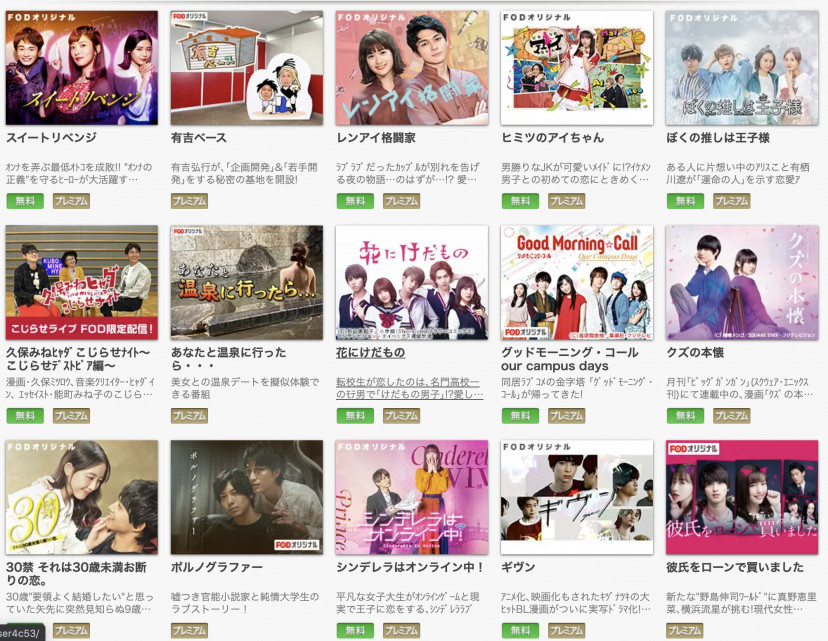Open the 花にけだもの description link
The image size is (828, 641).
[410, 390]
